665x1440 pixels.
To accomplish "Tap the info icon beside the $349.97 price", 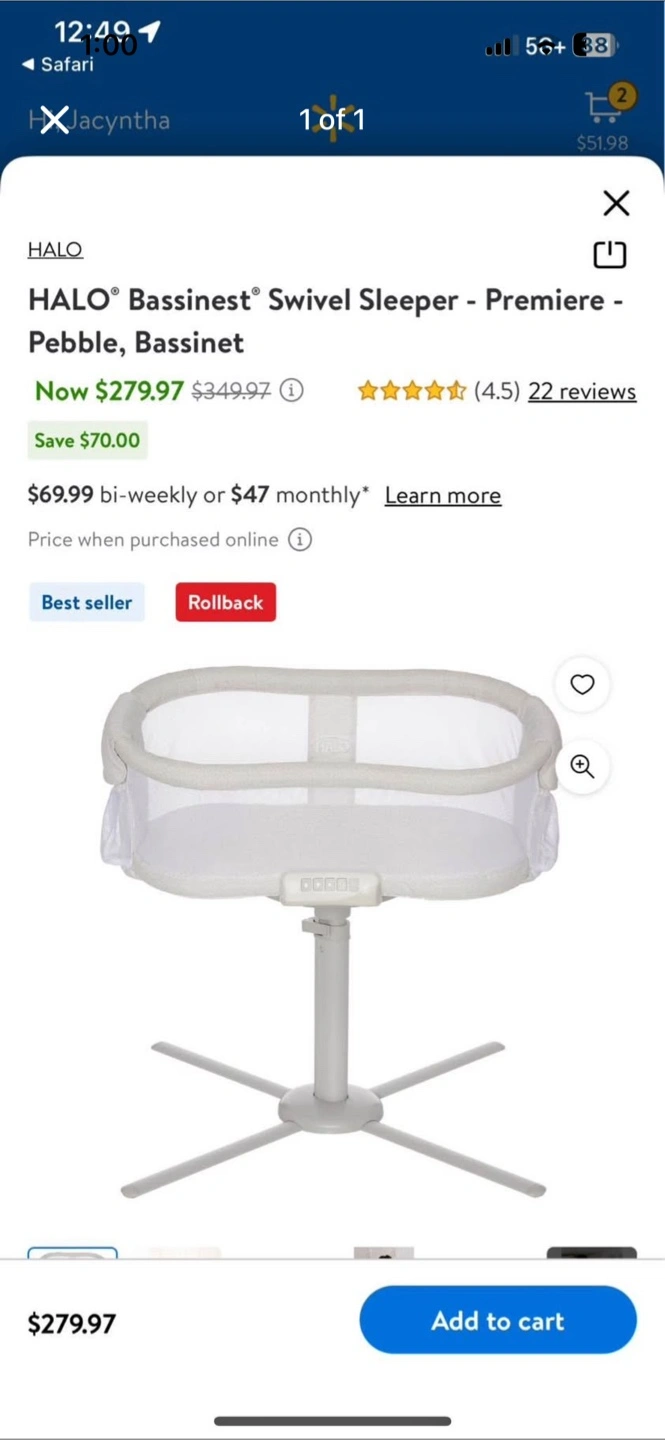I will (x=291, y=390).
